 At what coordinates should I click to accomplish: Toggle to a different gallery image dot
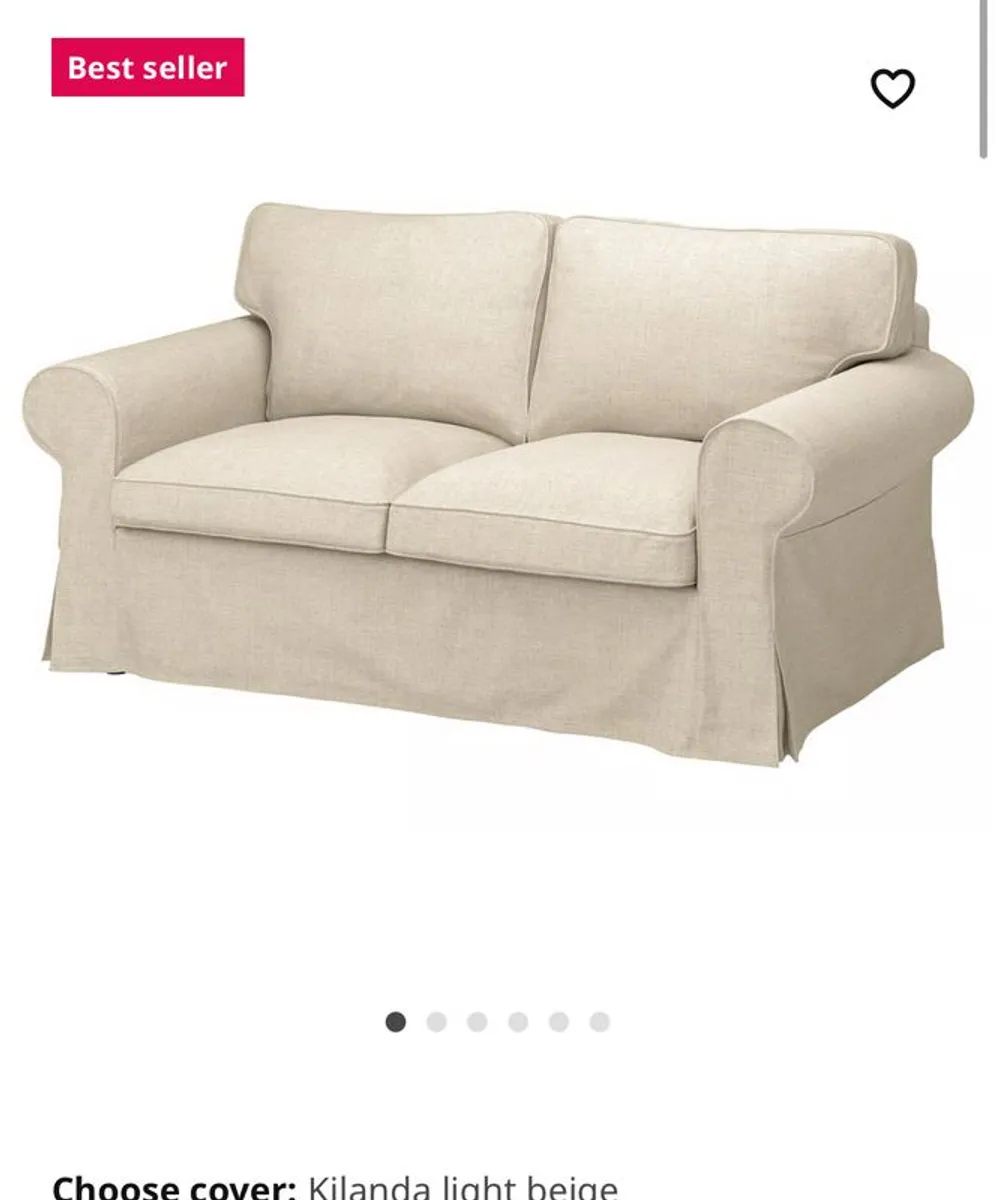(x=438, y=1020)
